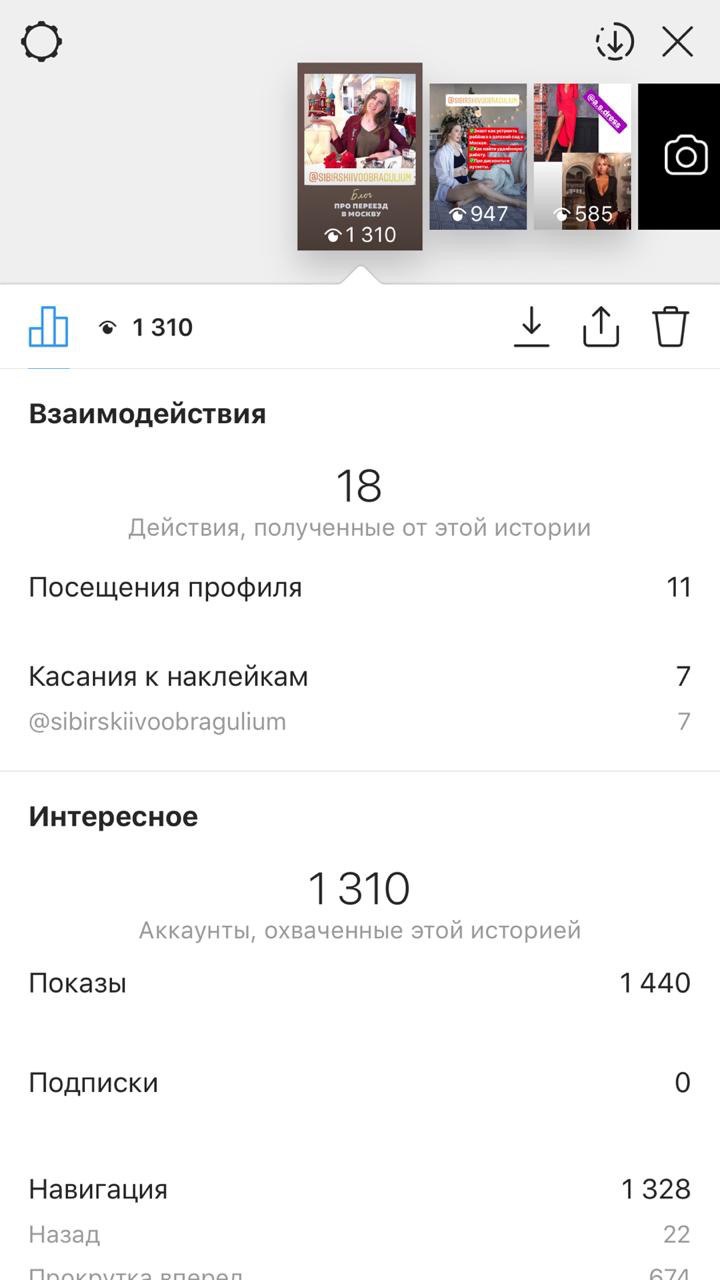Select the story thumbnail with 1 310 views
This screenshot has height=1280, width=720.
coord(360,157)
